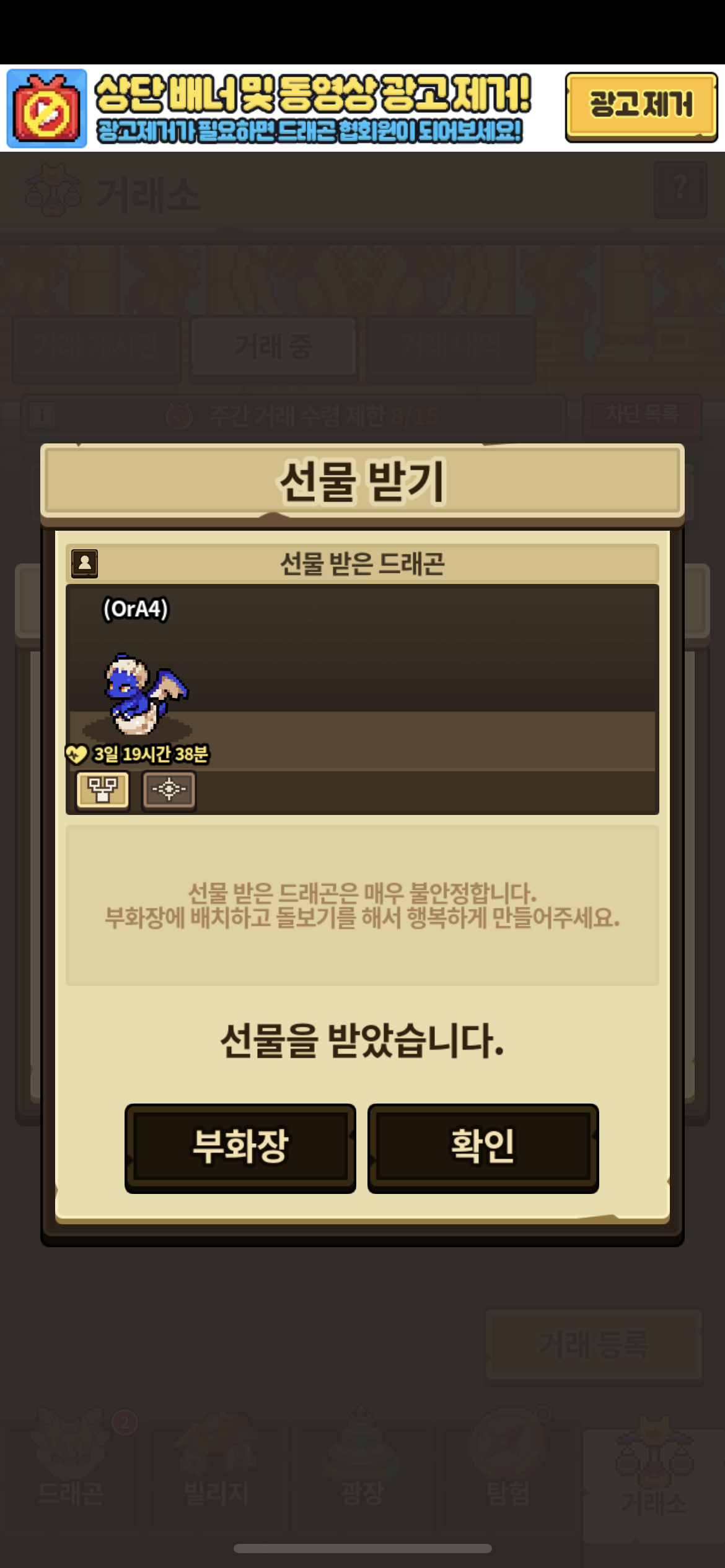
Task: Tap the 부화장 button
Action: click(x=240, y=1148)
